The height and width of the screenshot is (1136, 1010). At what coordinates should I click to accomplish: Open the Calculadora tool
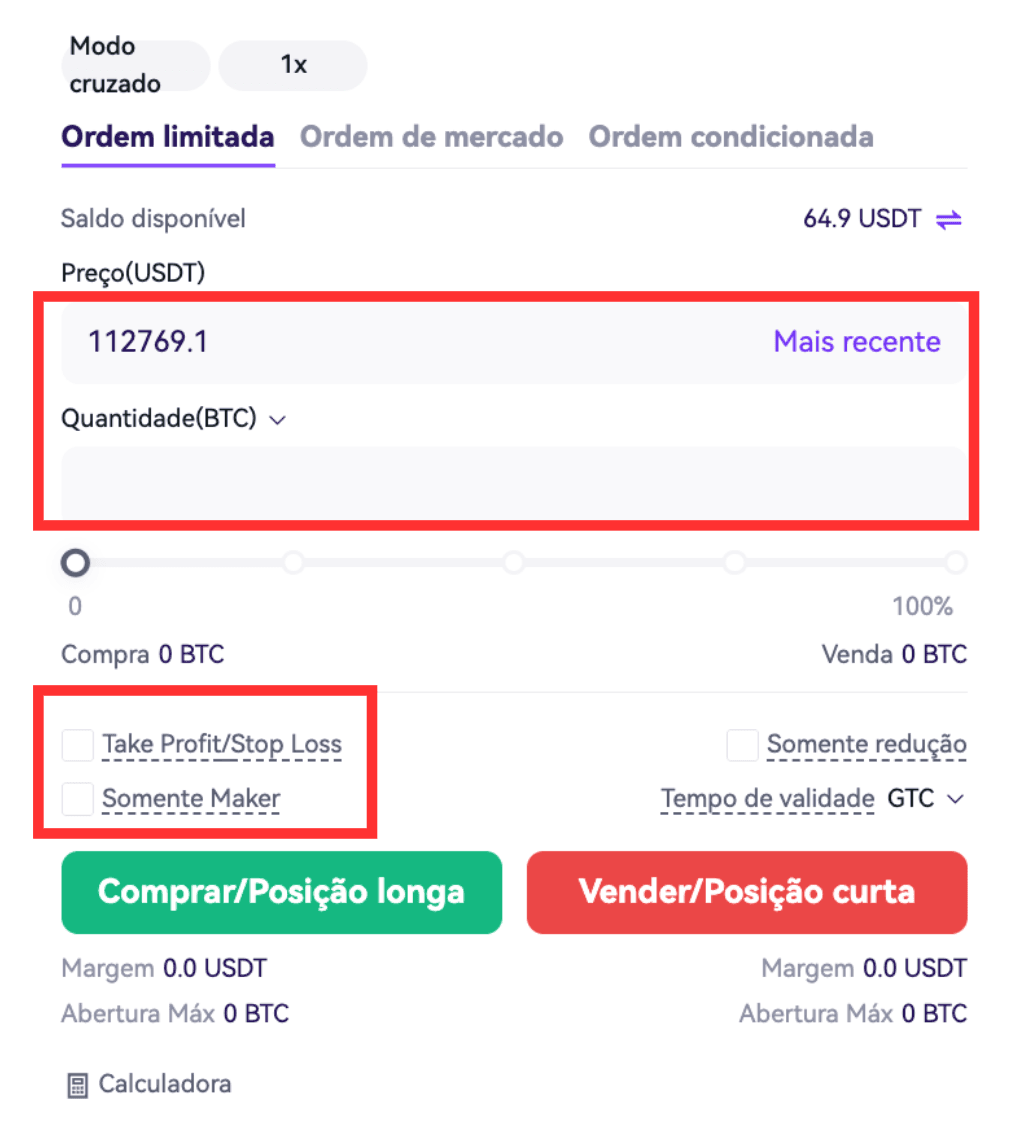[x=150, y=1084]
